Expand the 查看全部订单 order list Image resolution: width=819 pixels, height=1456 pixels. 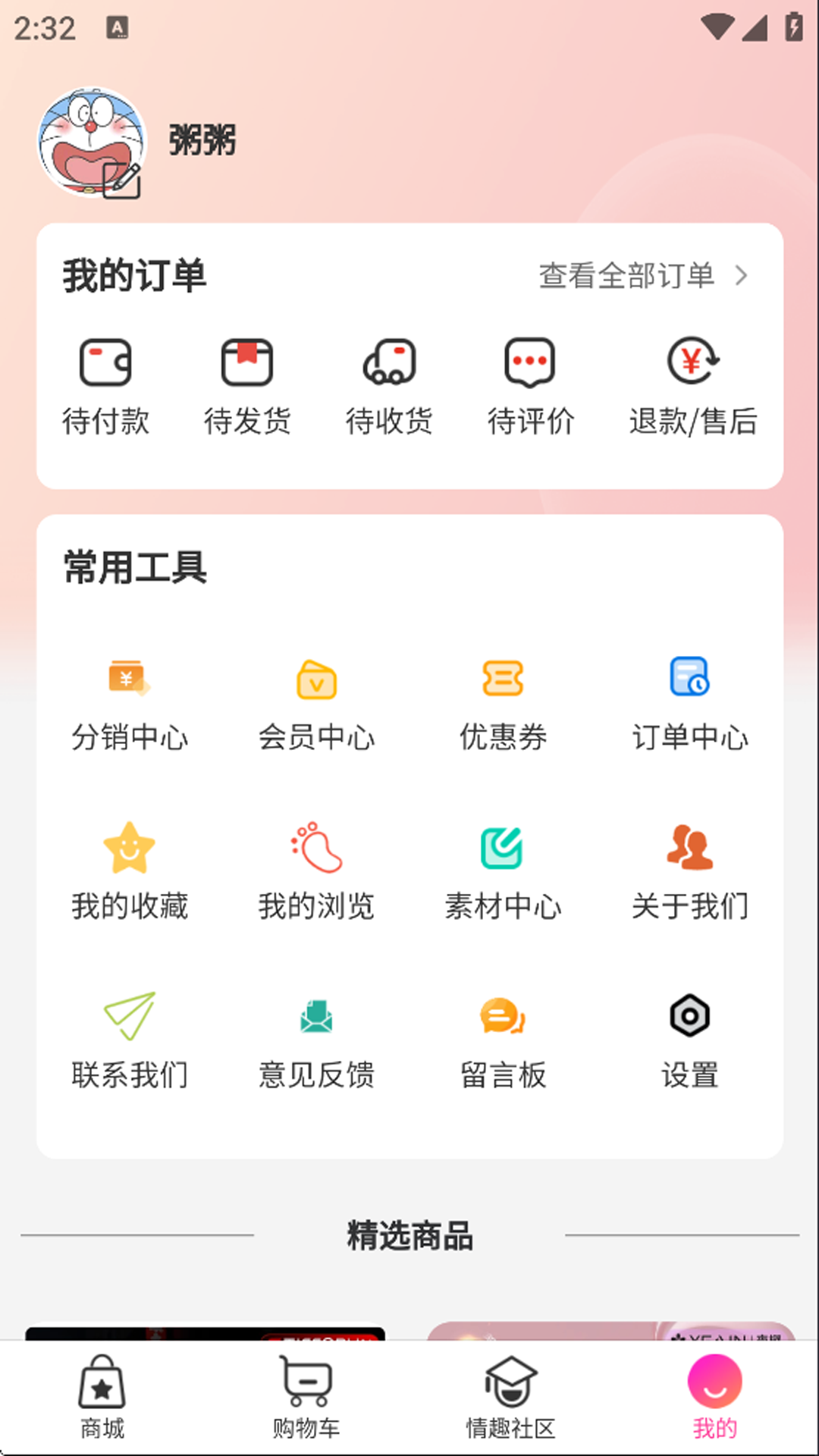tap(641, 275)
